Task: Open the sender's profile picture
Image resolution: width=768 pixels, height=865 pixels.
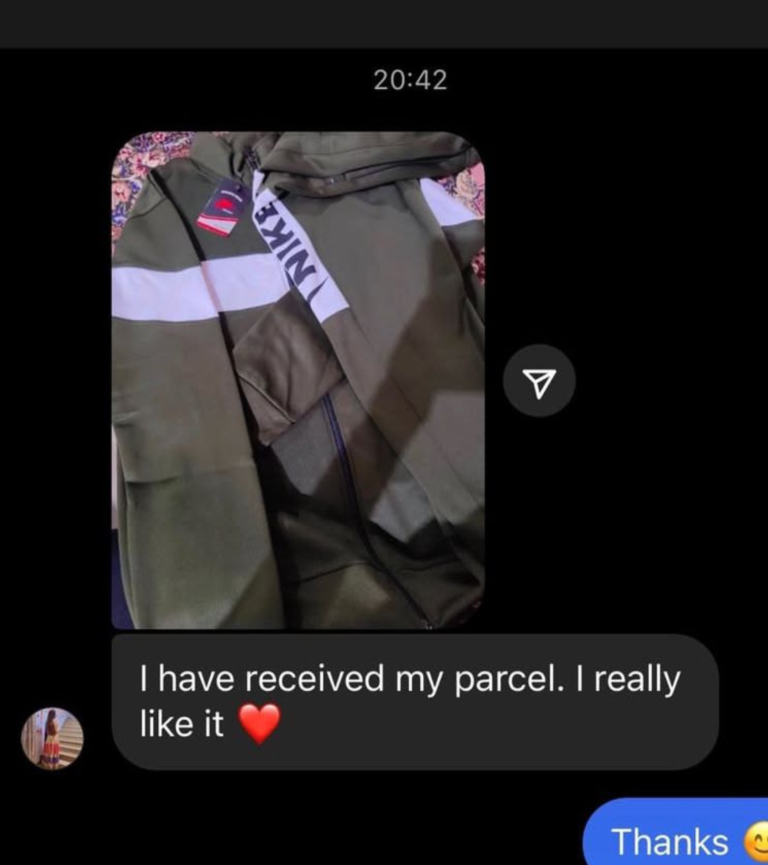Action: click(x=52, y=738)
